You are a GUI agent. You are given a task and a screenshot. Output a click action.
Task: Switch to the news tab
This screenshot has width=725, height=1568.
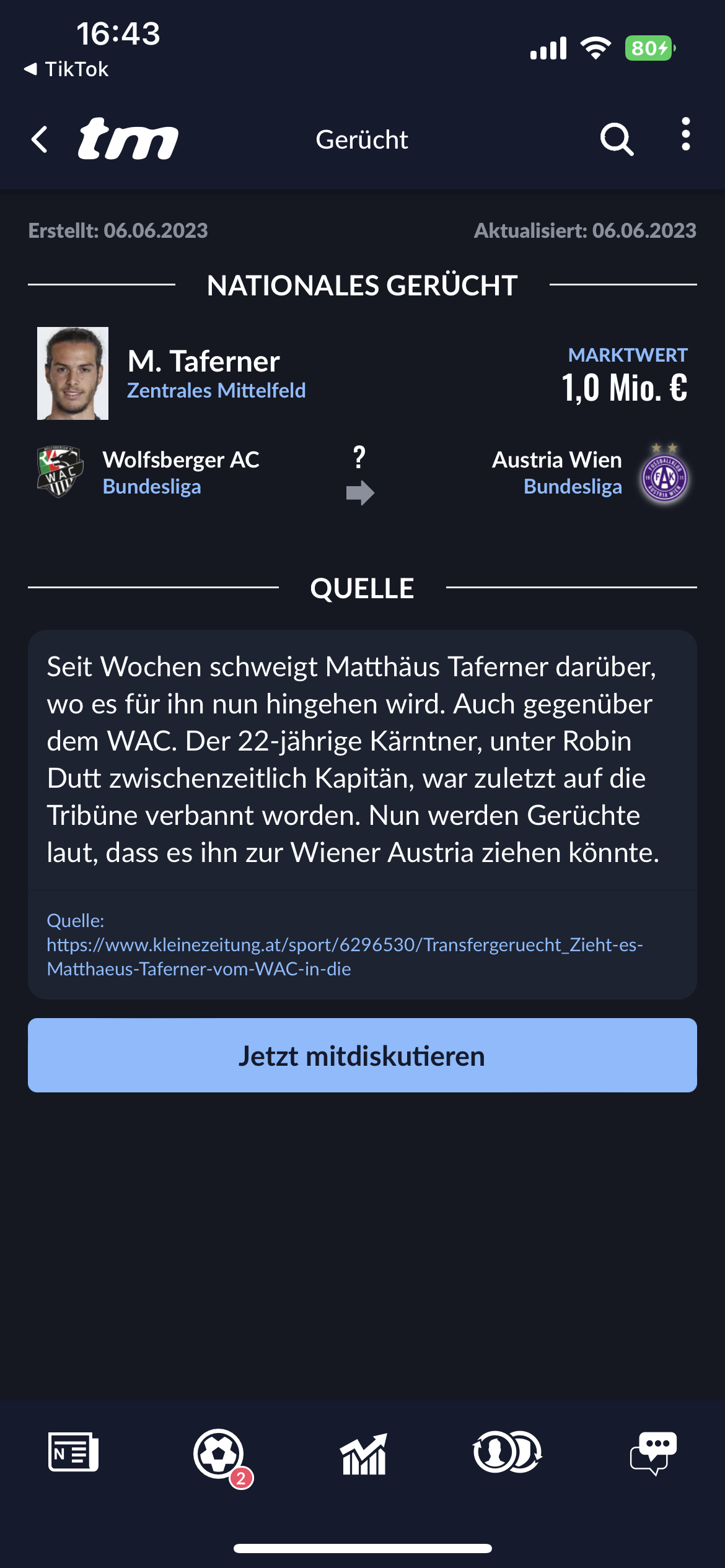coord(73,1452)
